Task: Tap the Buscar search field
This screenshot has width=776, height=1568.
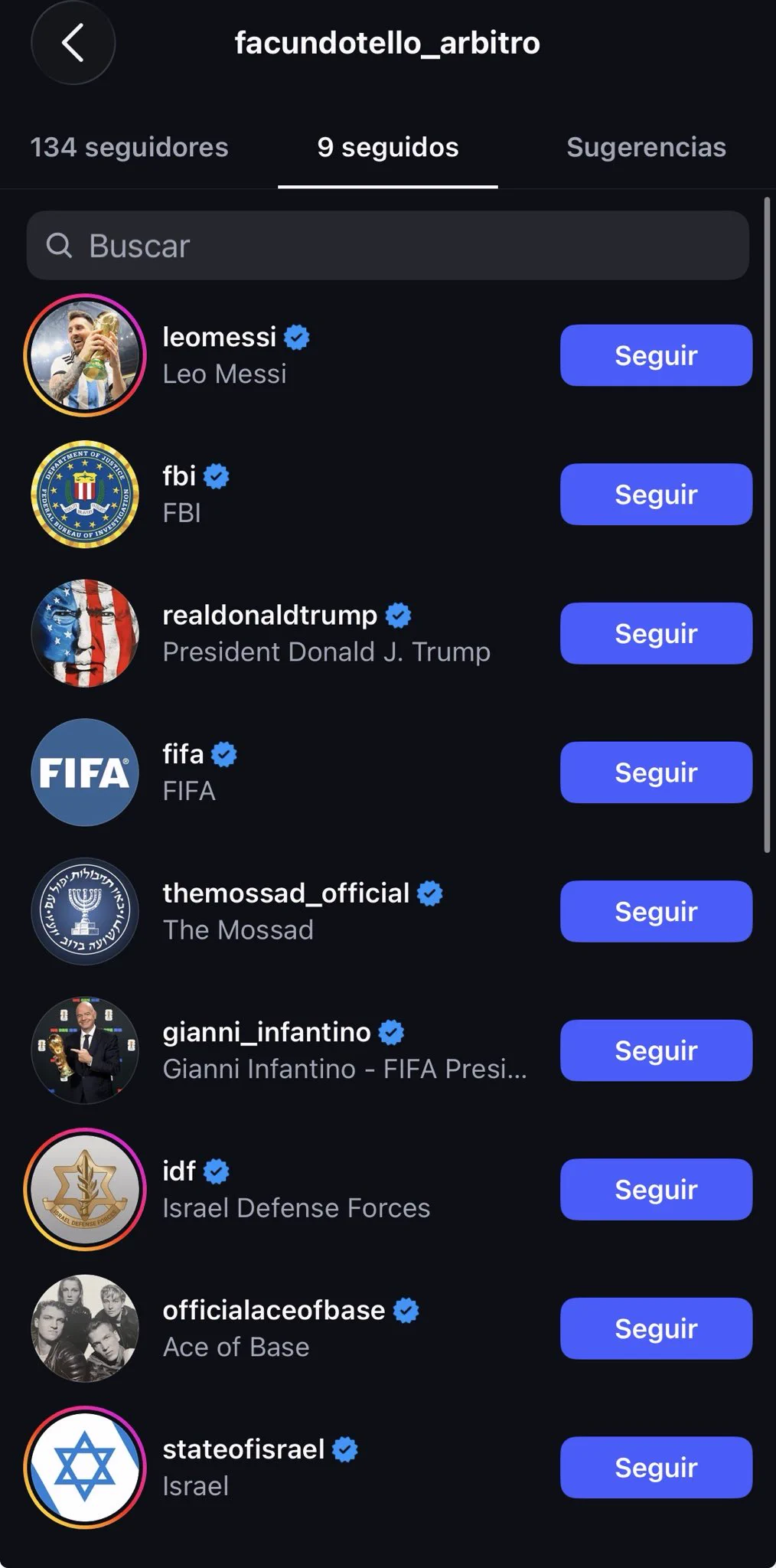Action: point(387,246)
